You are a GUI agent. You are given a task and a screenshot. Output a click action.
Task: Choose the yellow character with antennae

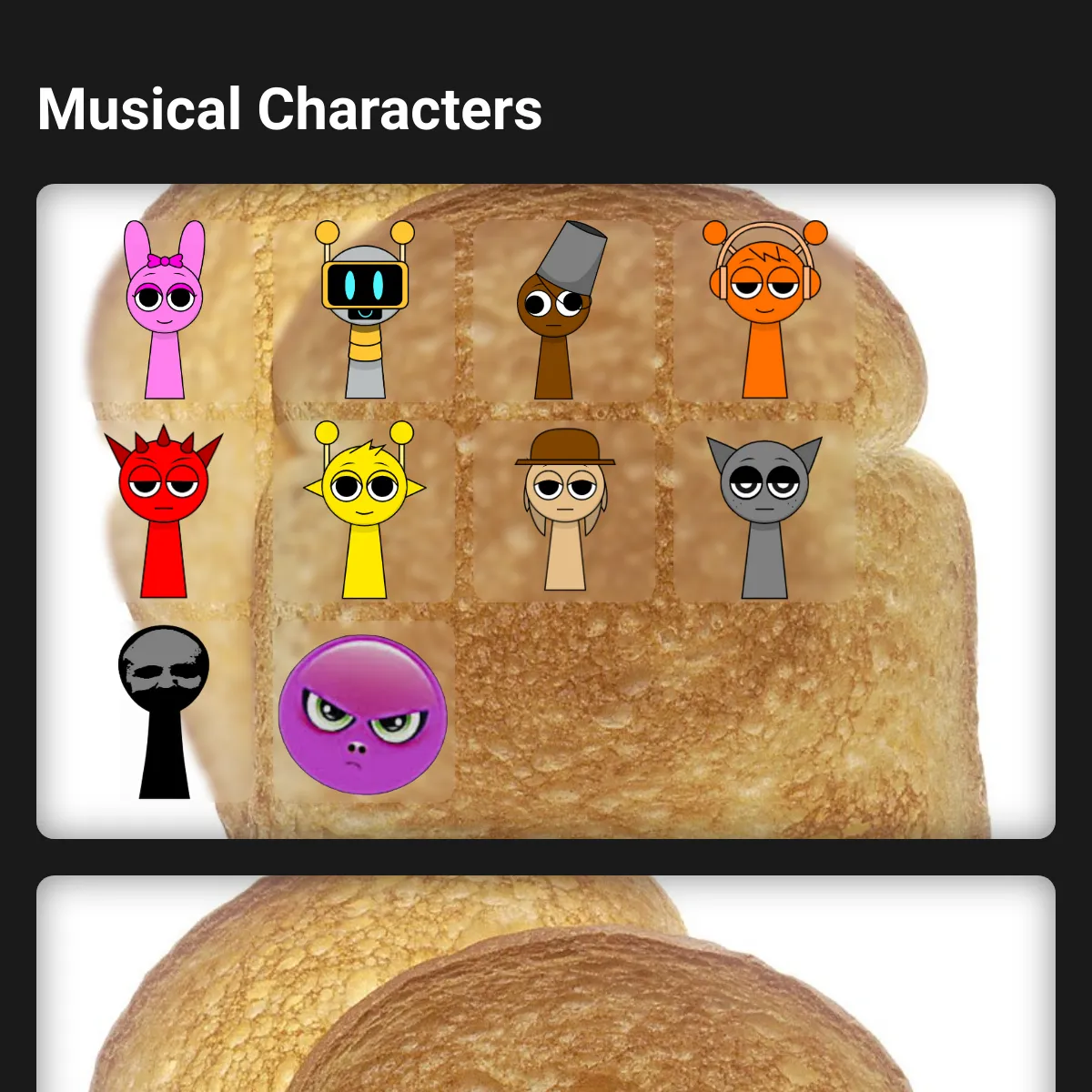[x=364, y=510]
